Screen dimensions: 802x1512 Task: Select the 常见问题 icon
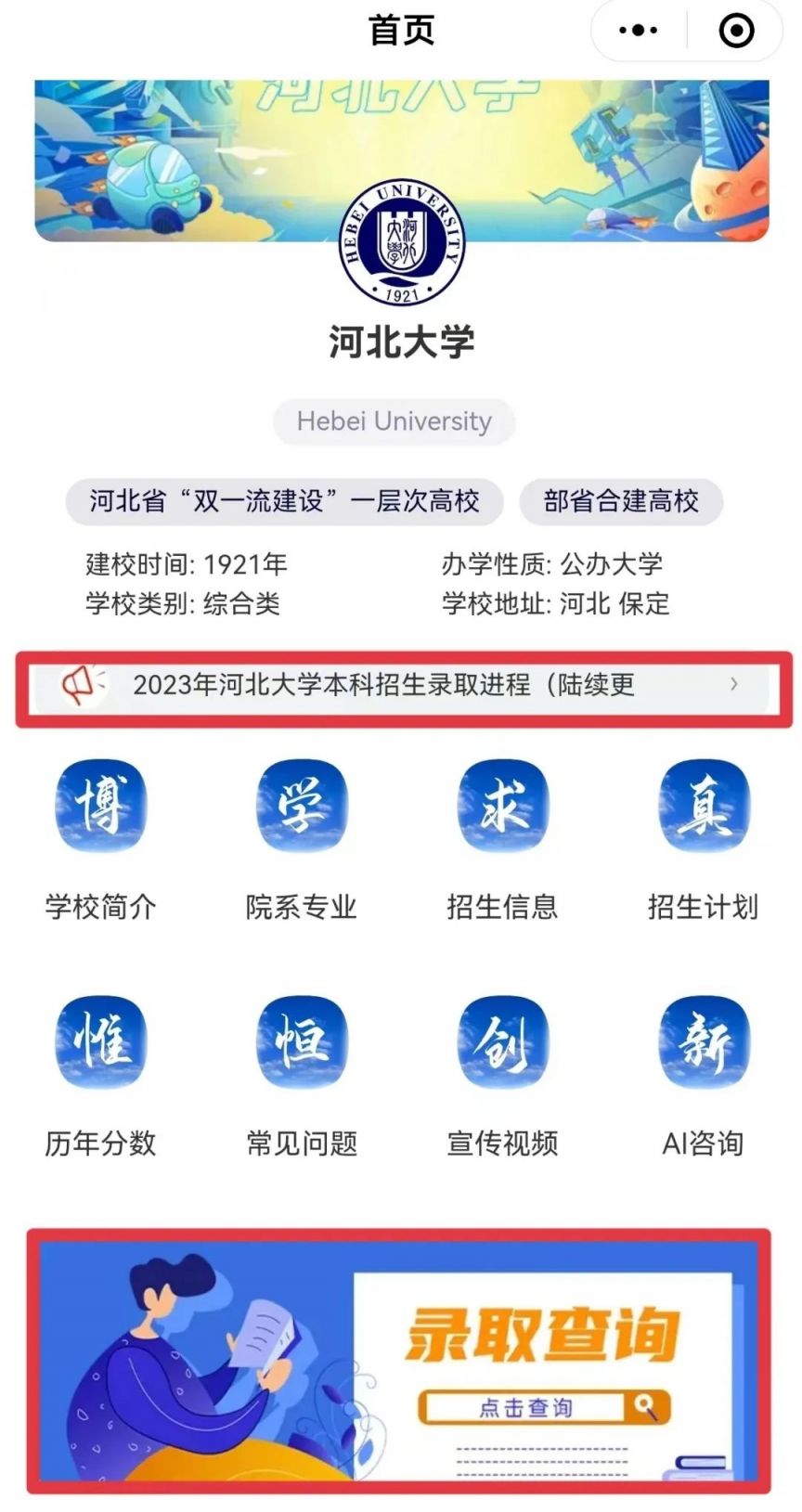301,1041
